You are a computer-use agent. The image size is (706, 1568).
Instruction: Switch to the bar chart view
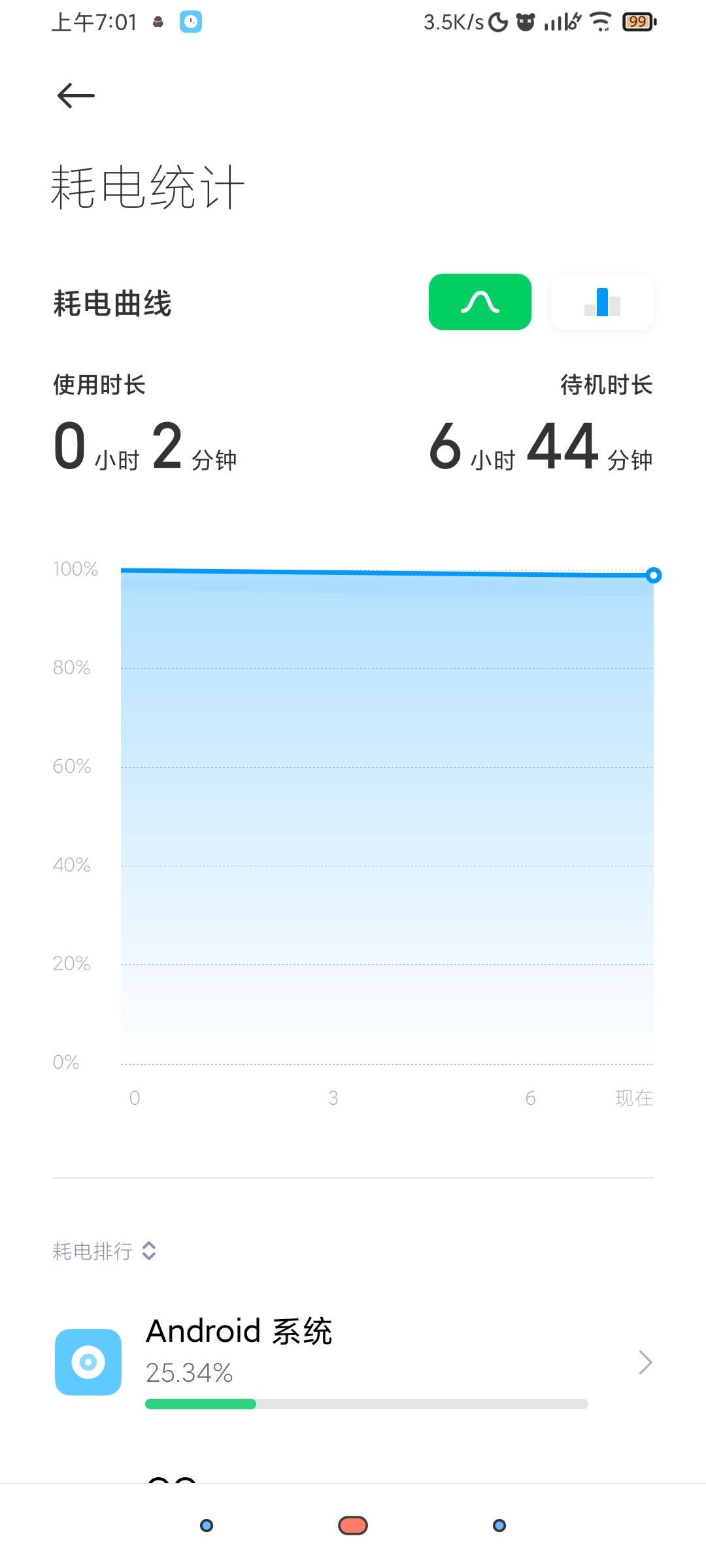click(x=602, y=302)
